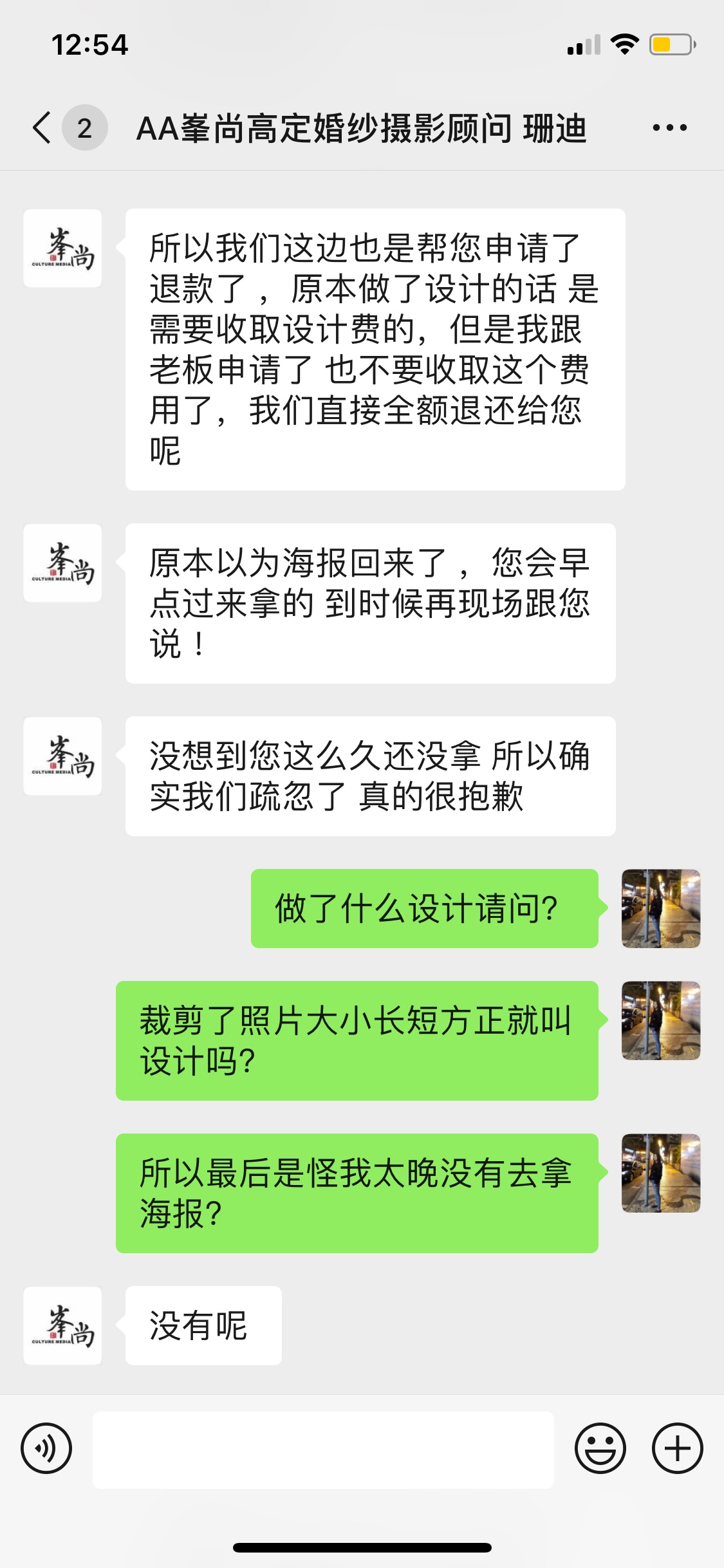The width and height of the screenshot is (724, 1568).
Task: Open my avatar beside "做了什么设计请问?"
Action: [660, 908]
